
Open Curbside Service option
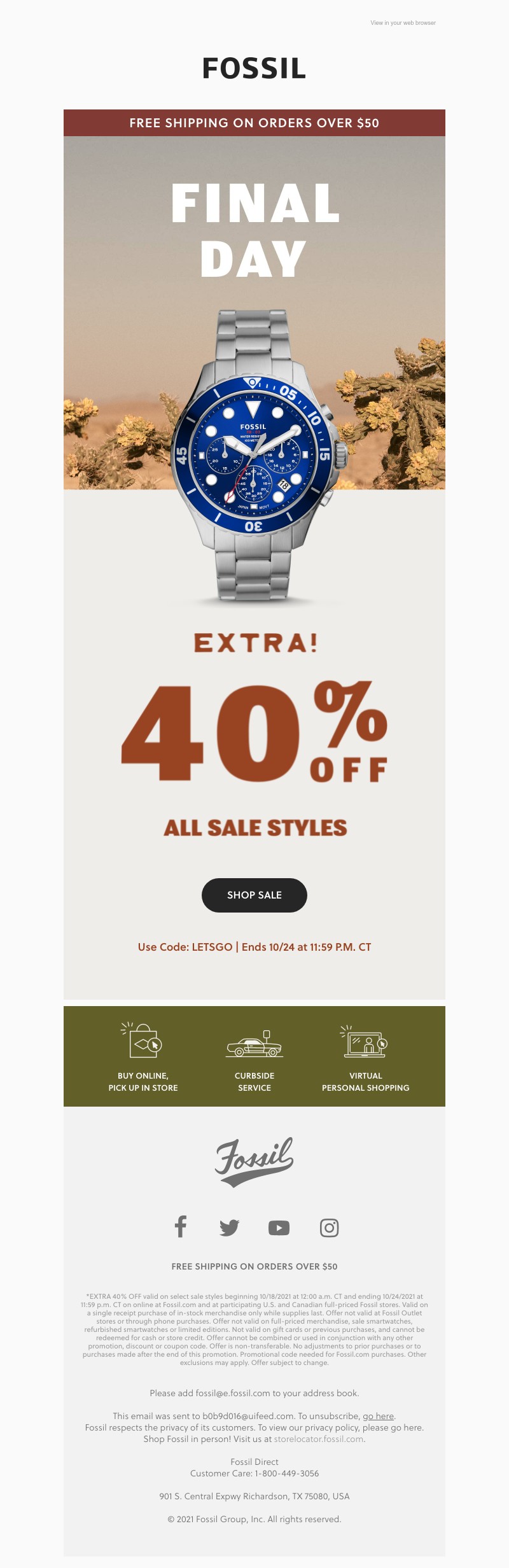pyautogui.click(x=254, y=1058)
